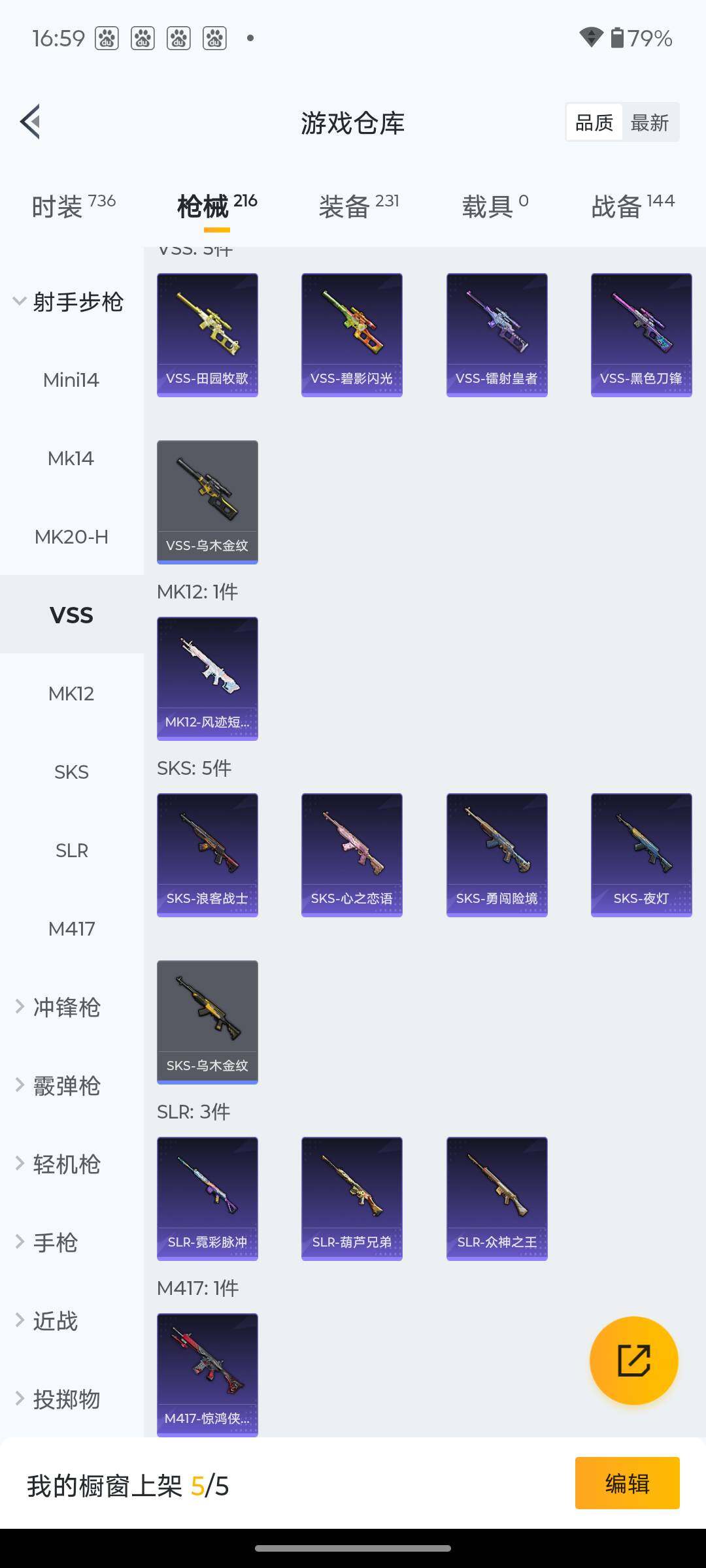706x1568 pixels.
Task: View the VSS-乌木金纹 skin
Action: (207, 502)
